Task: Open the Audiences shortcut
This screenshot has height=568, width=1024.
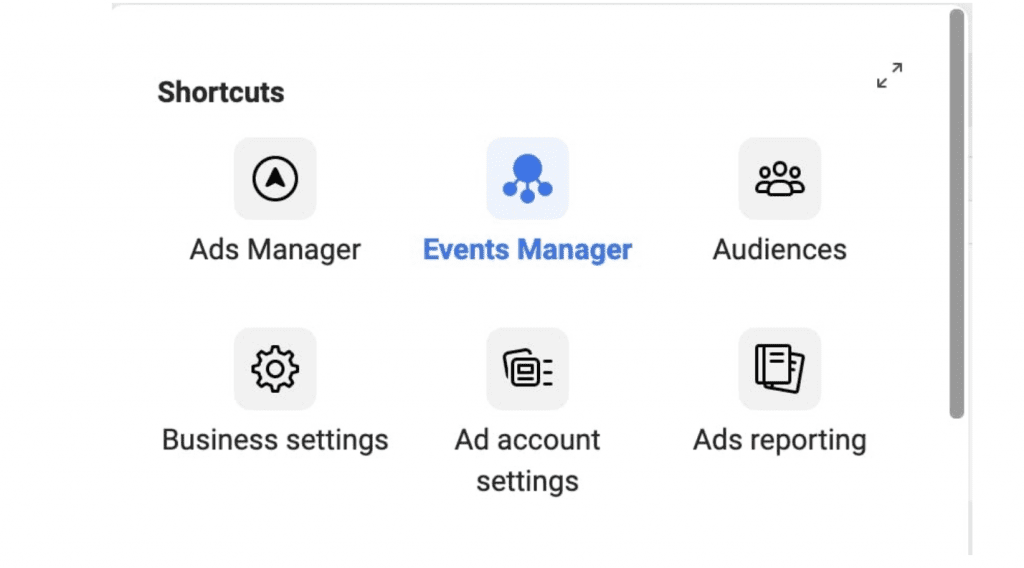Action: pos(779,179)
